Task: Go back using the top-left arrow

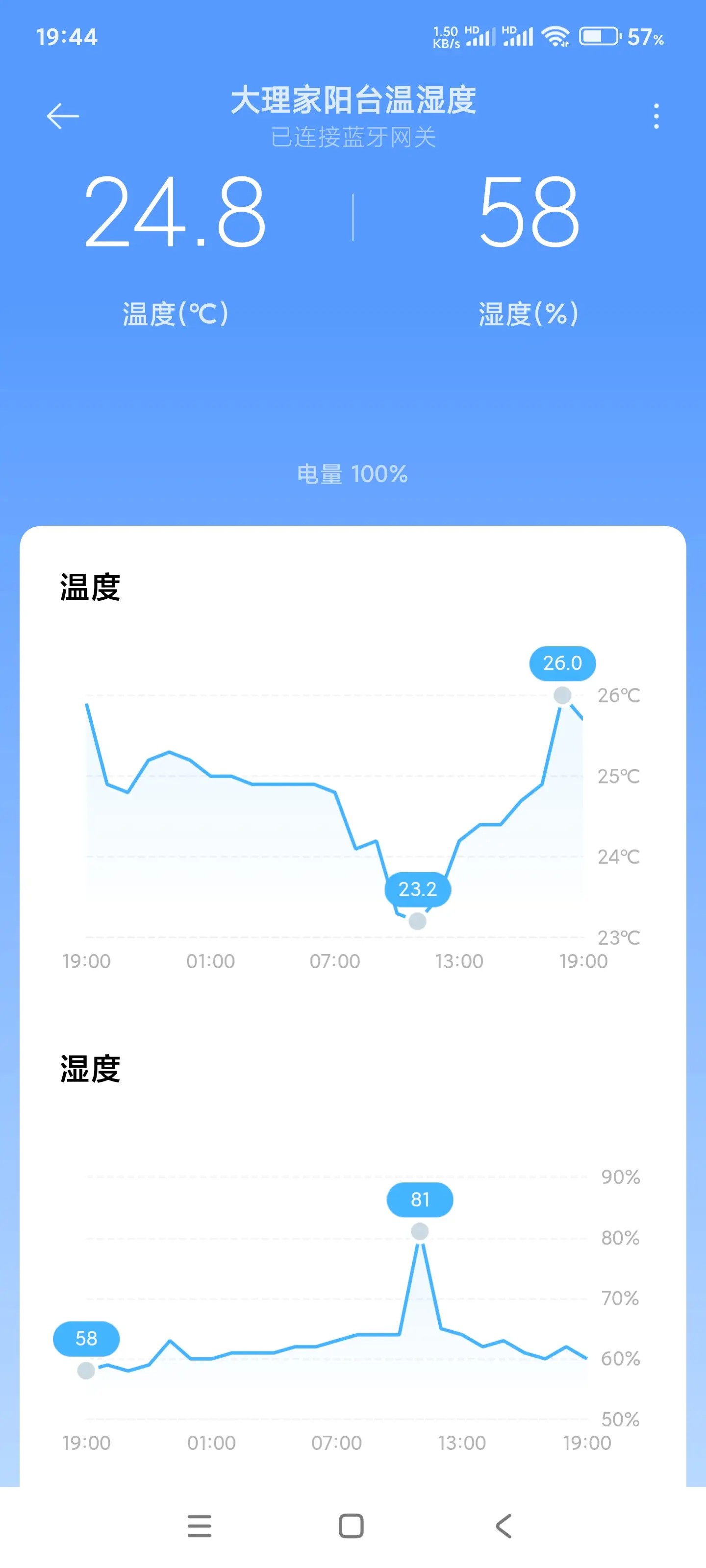Action: tap(63, 116)
